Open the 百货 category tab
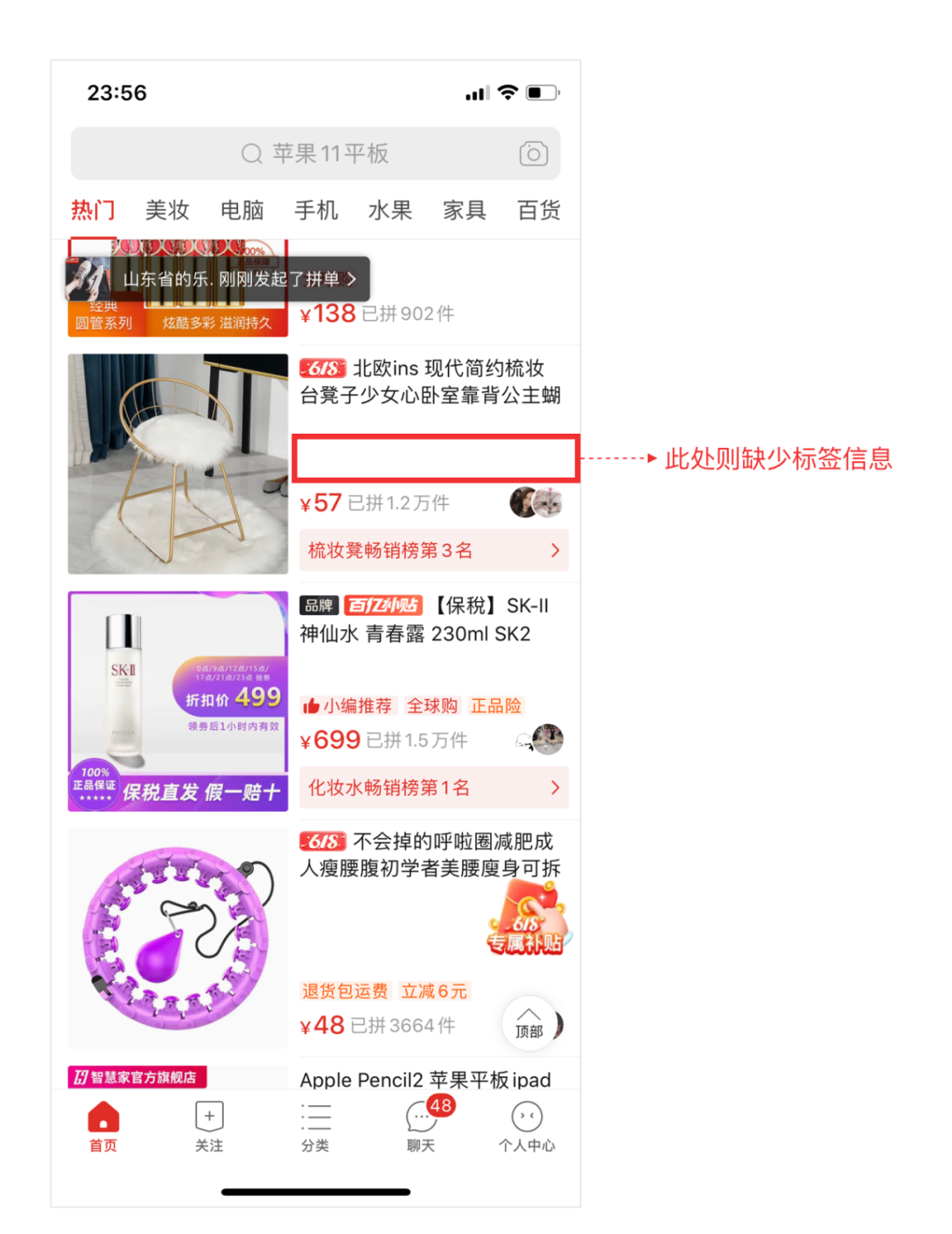Viewport: 952px width, 1234px height. [x=538, y=210]
